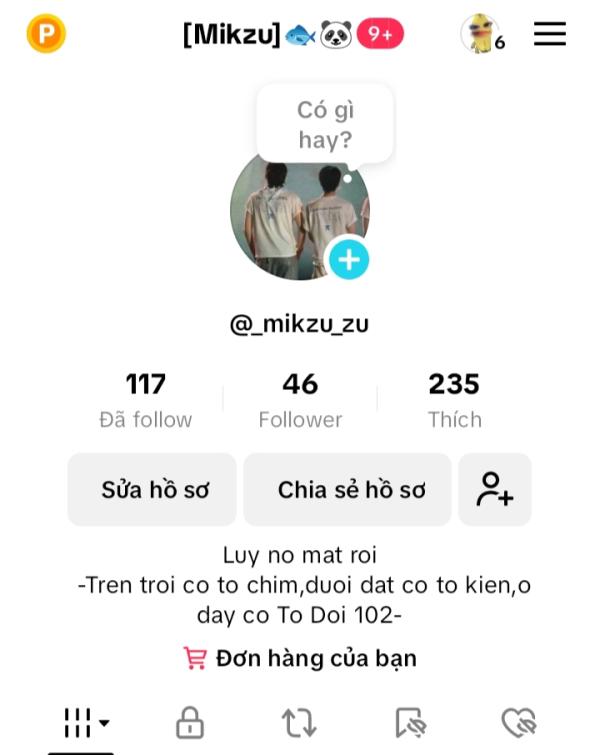
Task: View the 46 Follower list
Action: click(300, 399)
